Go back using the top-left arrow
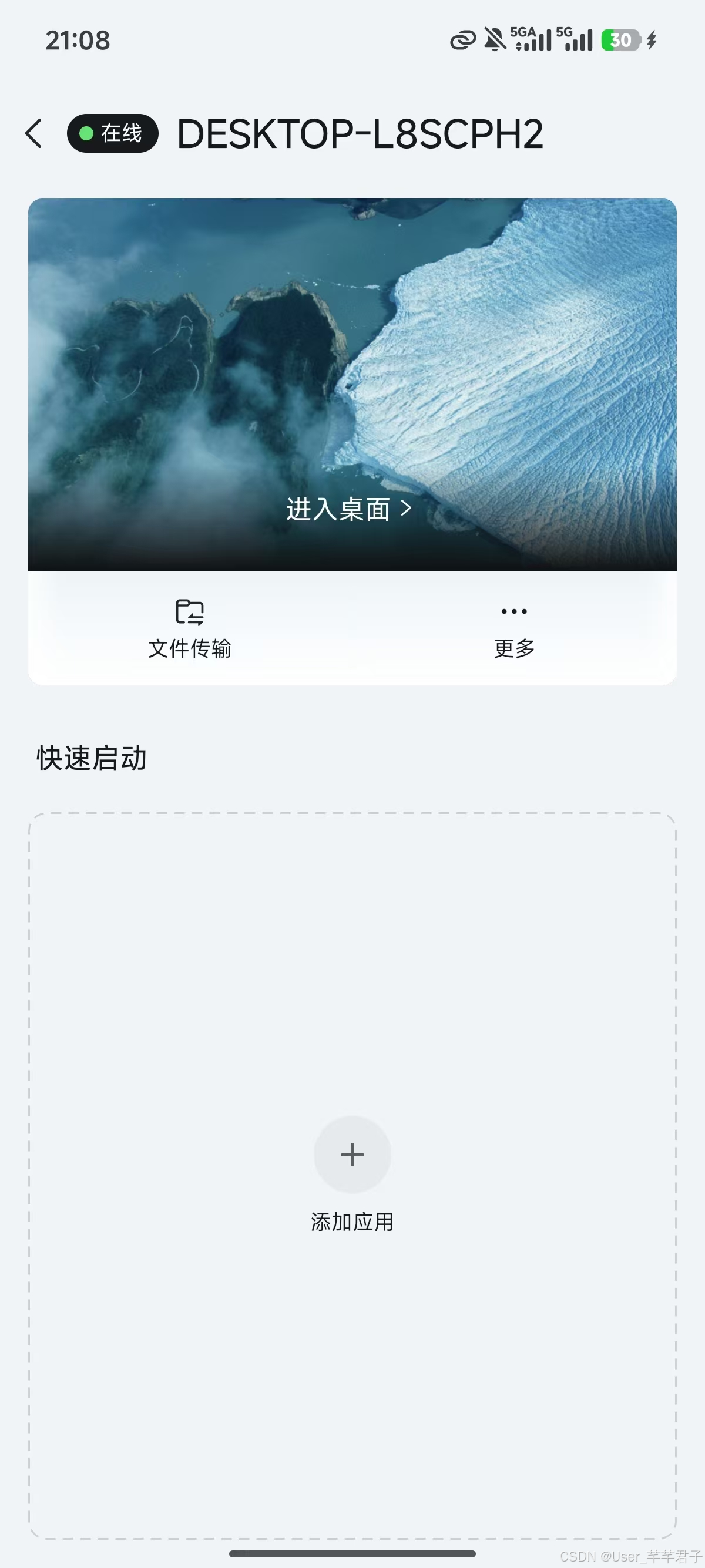The width and height of the screenshot is (705, 1568). tap(34, 133)
